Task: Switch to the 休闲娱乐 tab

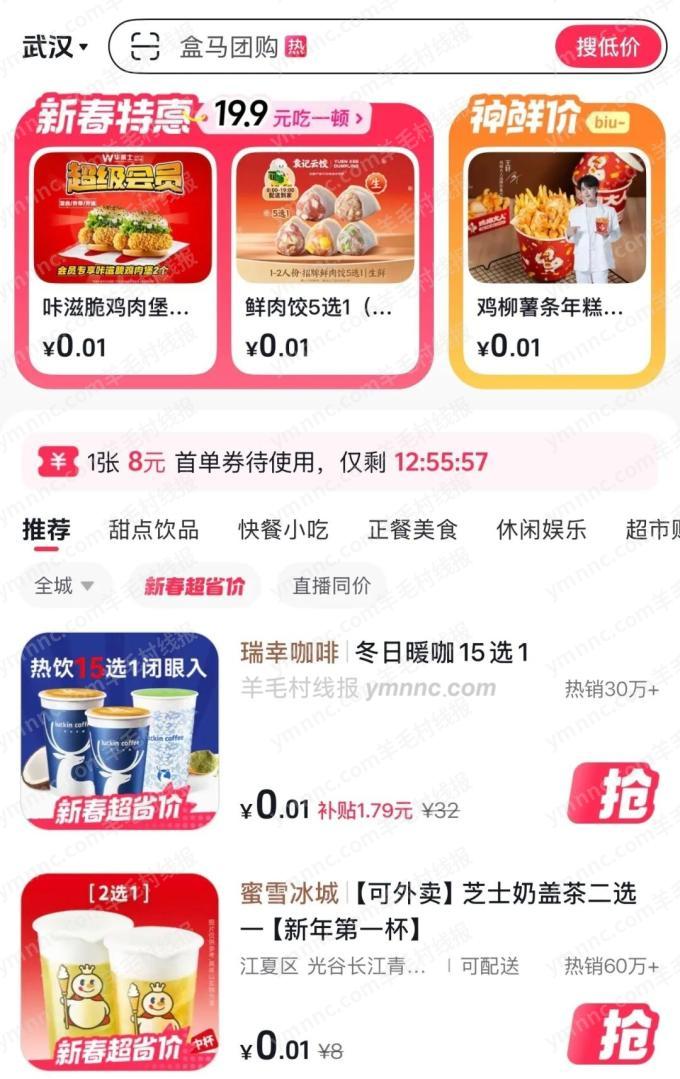Action: (x=541, y=530)
